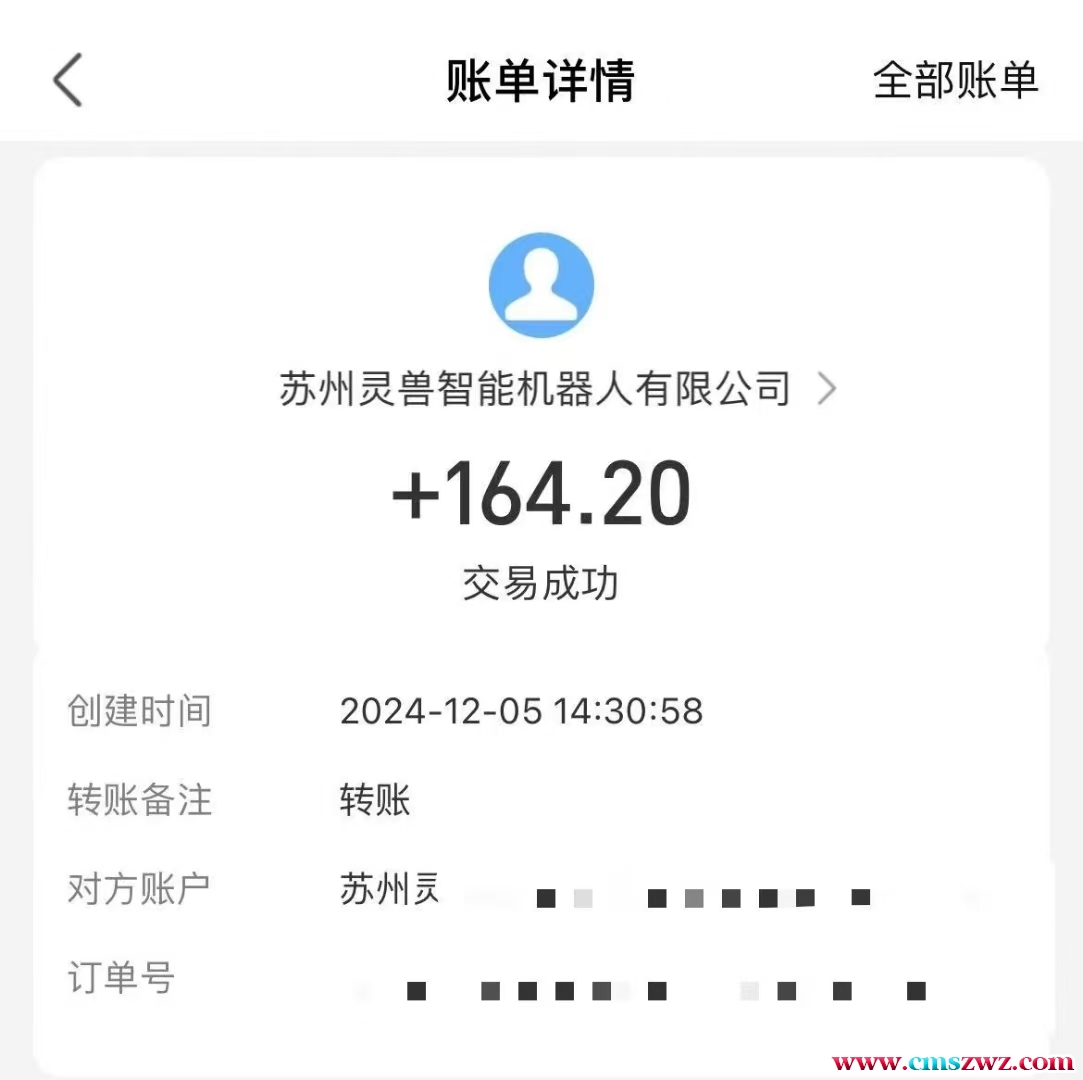
Task: Open 全部账单 in the top bar
Action: [x=955, y=81]
